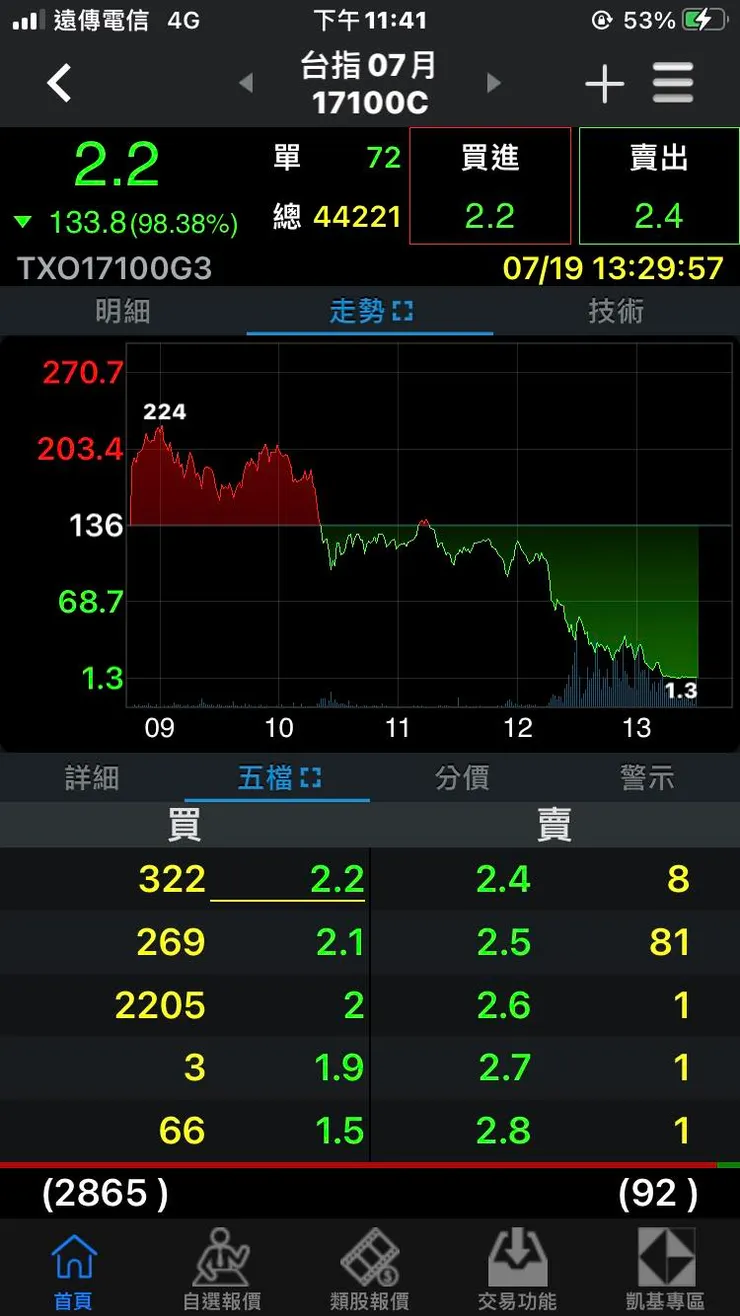Tap 賣出 to sell at 2.4
Screen dimensions: 740x1316
tap(658, 186)
